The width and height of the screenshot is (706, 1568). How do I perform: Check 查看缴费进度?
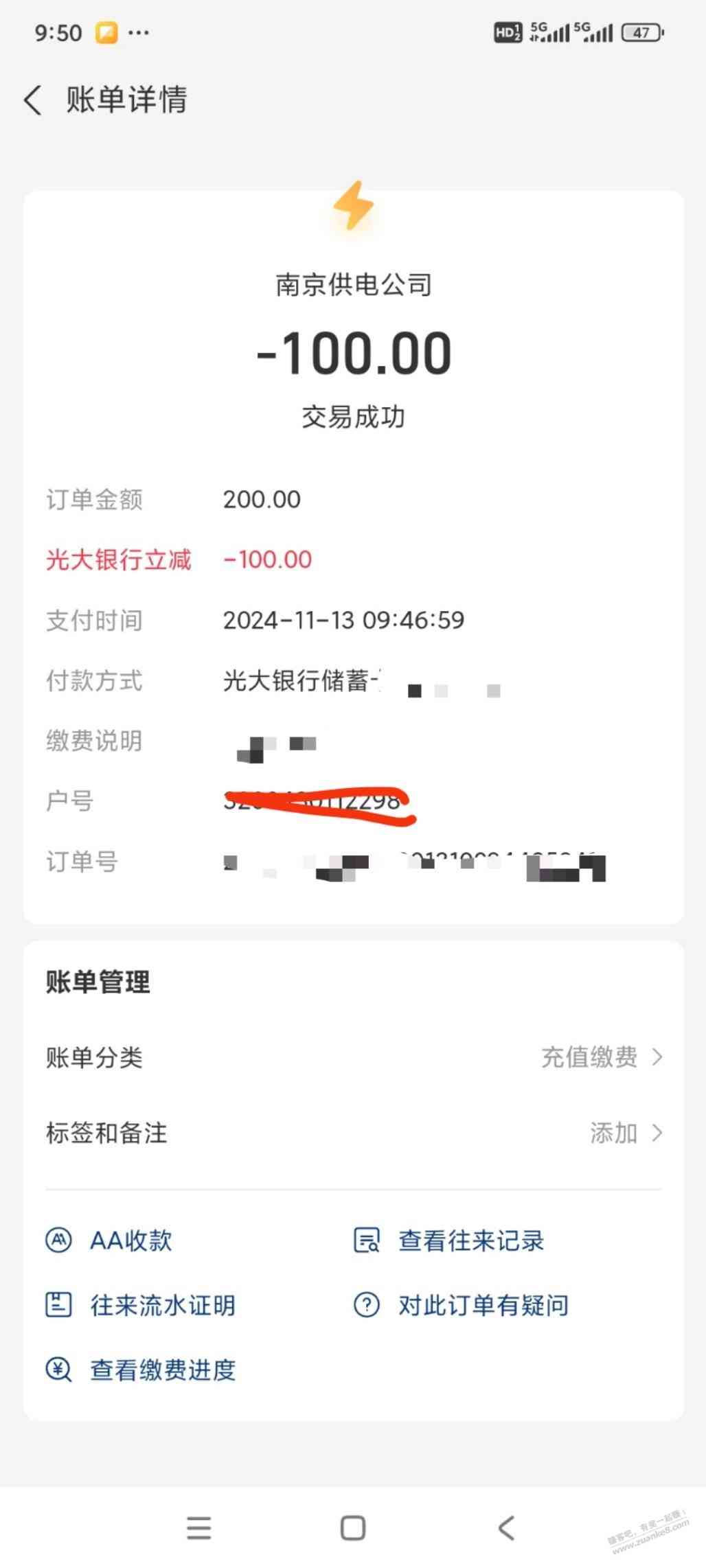(162, 1370)
